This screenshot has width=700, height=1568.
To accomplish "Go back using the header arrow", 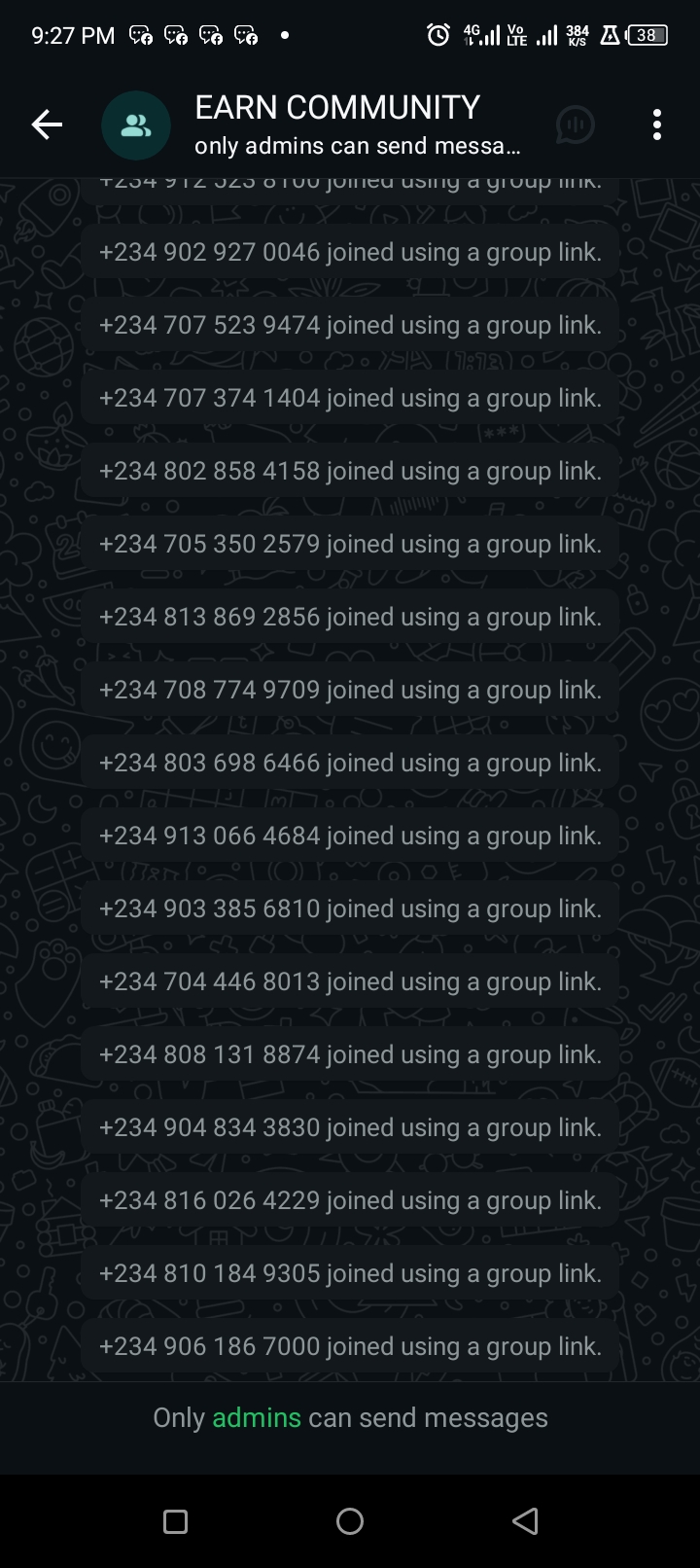I will (46, 125).
